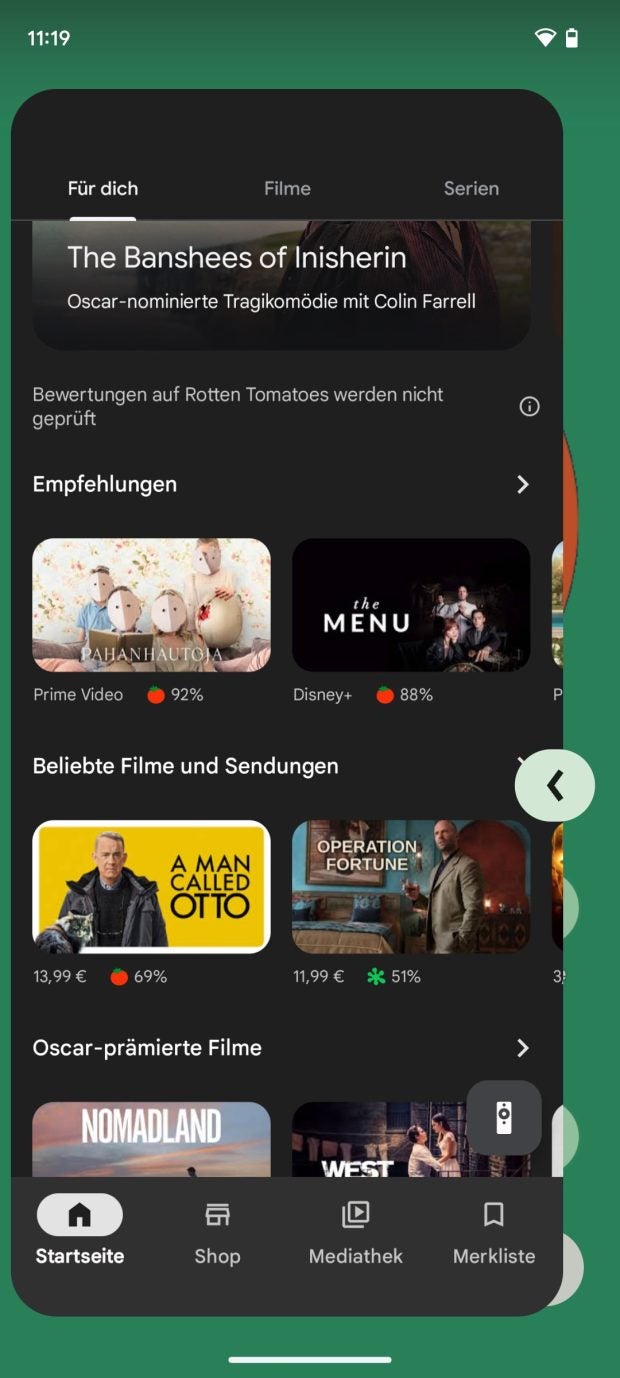Open the Merkliste tab
This screenshot has height=1378, width=620.
tap(494, 1232)
